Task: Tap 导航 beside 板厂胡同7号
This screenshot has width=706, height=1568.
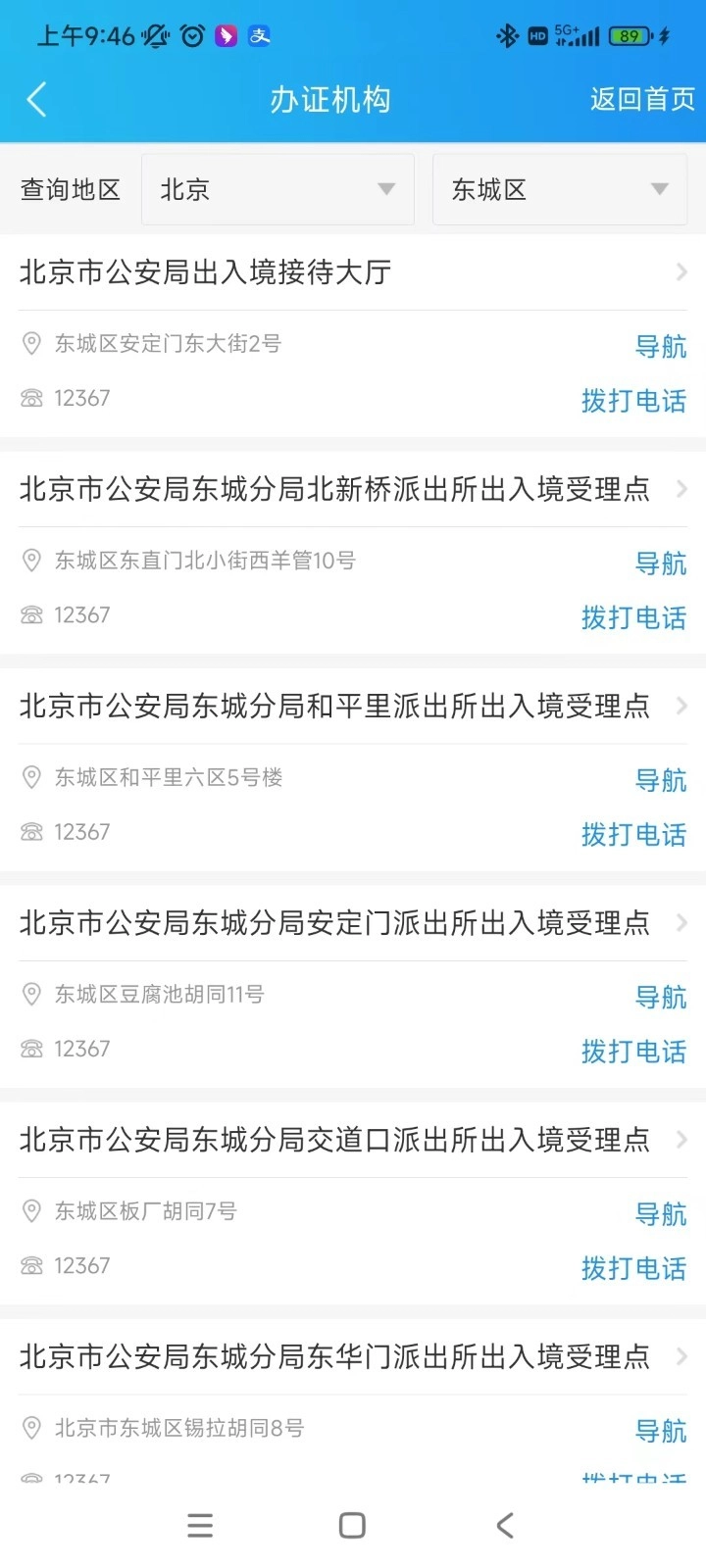Action: tap(661, 1215)
